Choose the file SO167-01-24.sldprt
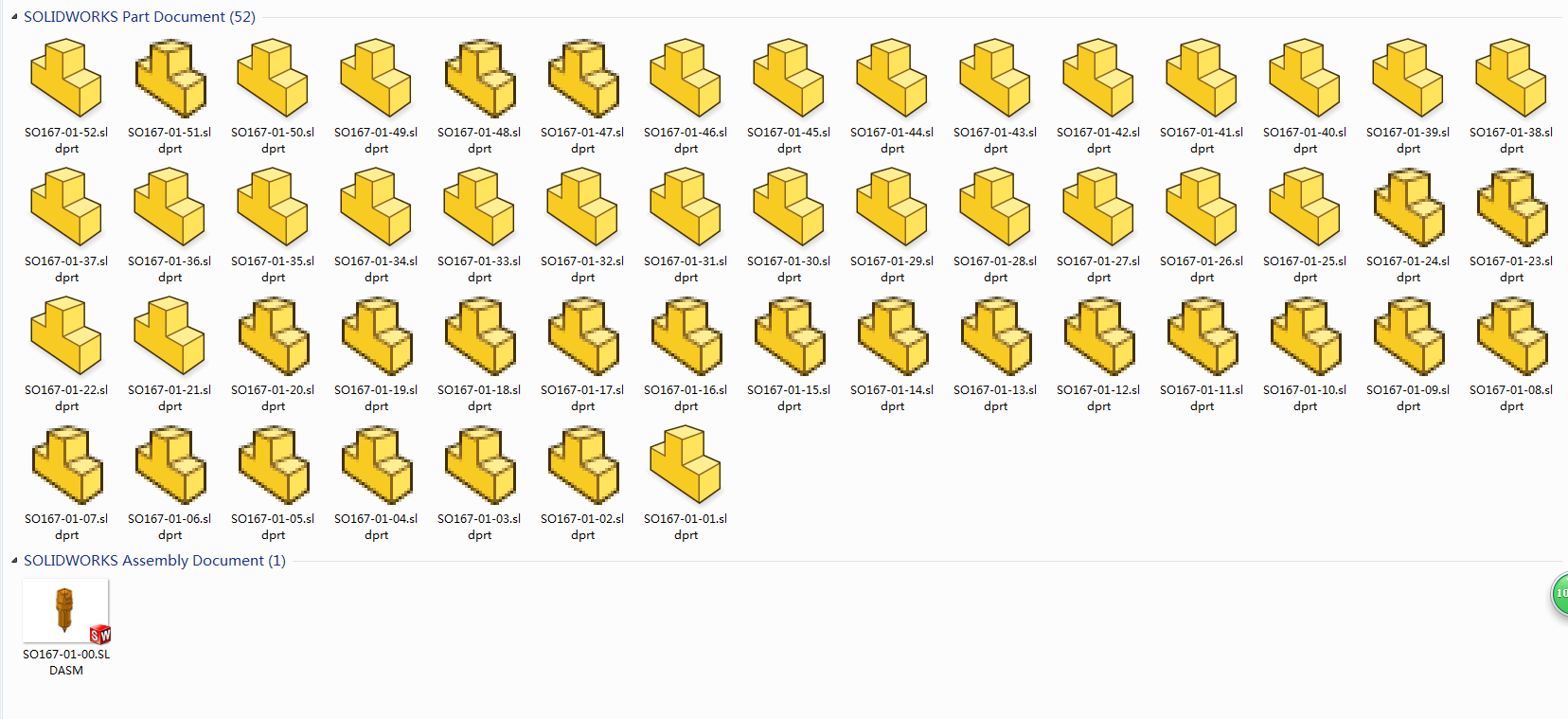Viewport: 1568px width, 719px height. 1408,207
